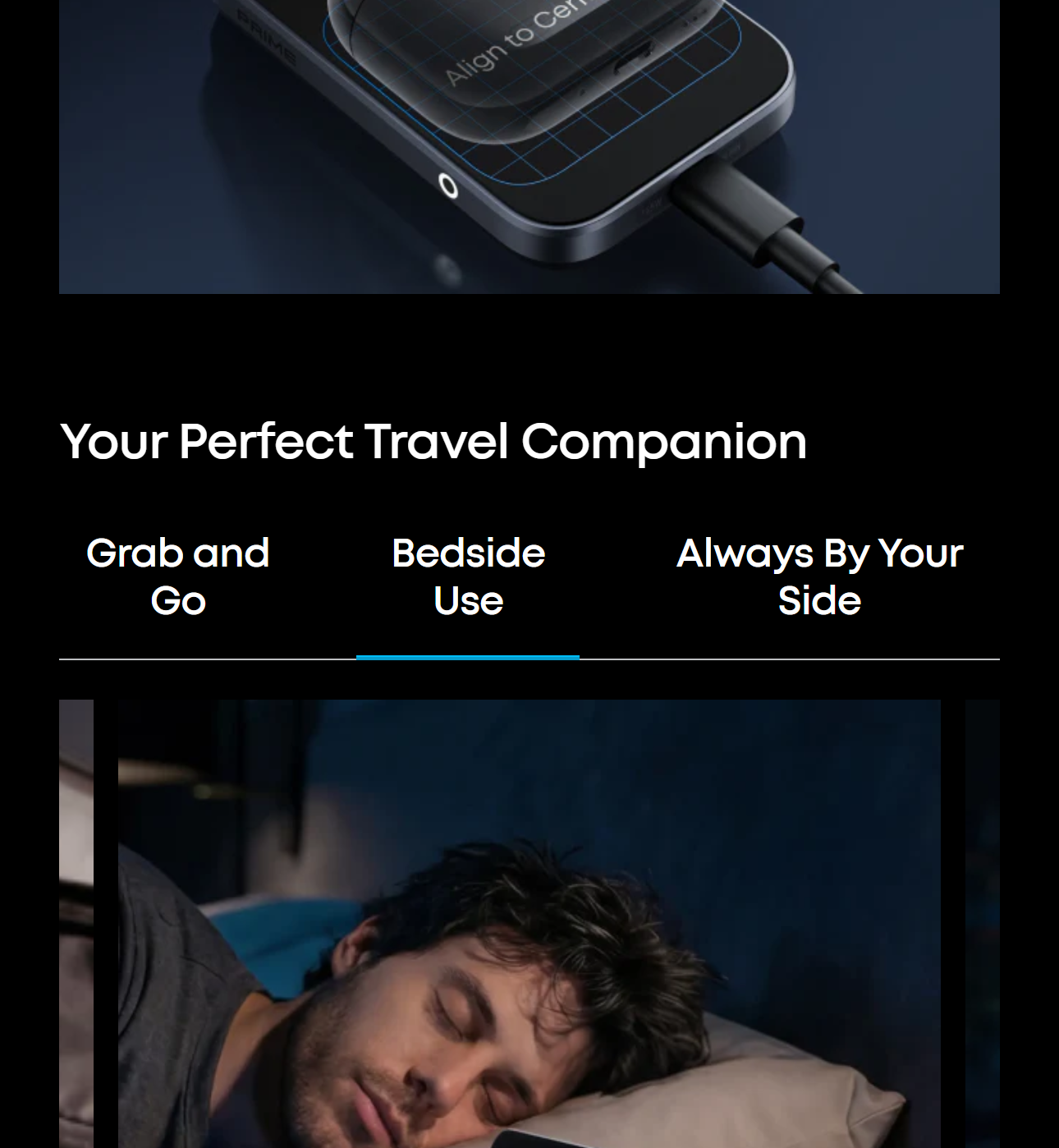Switch to the Grab and Go tab
The image size is (1059, 1148).
tap(178, 576)
